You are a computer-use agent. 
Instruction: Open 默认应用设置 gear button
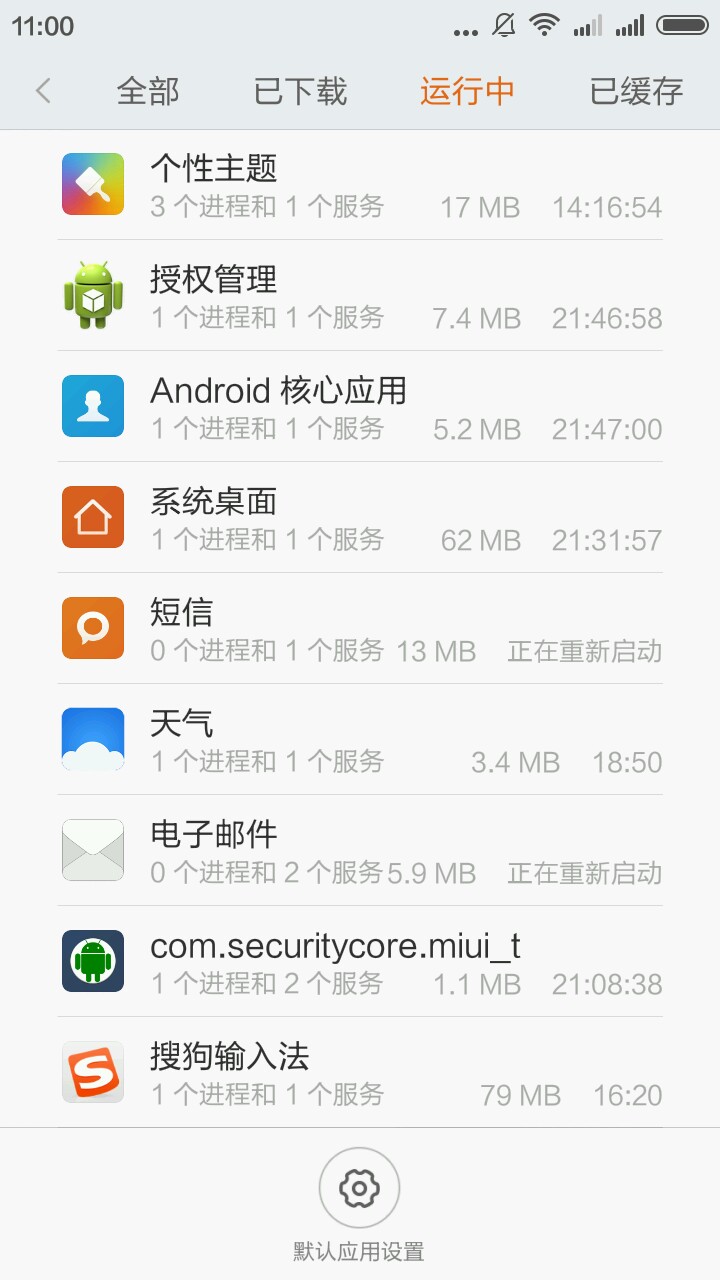coord(359,1189)
